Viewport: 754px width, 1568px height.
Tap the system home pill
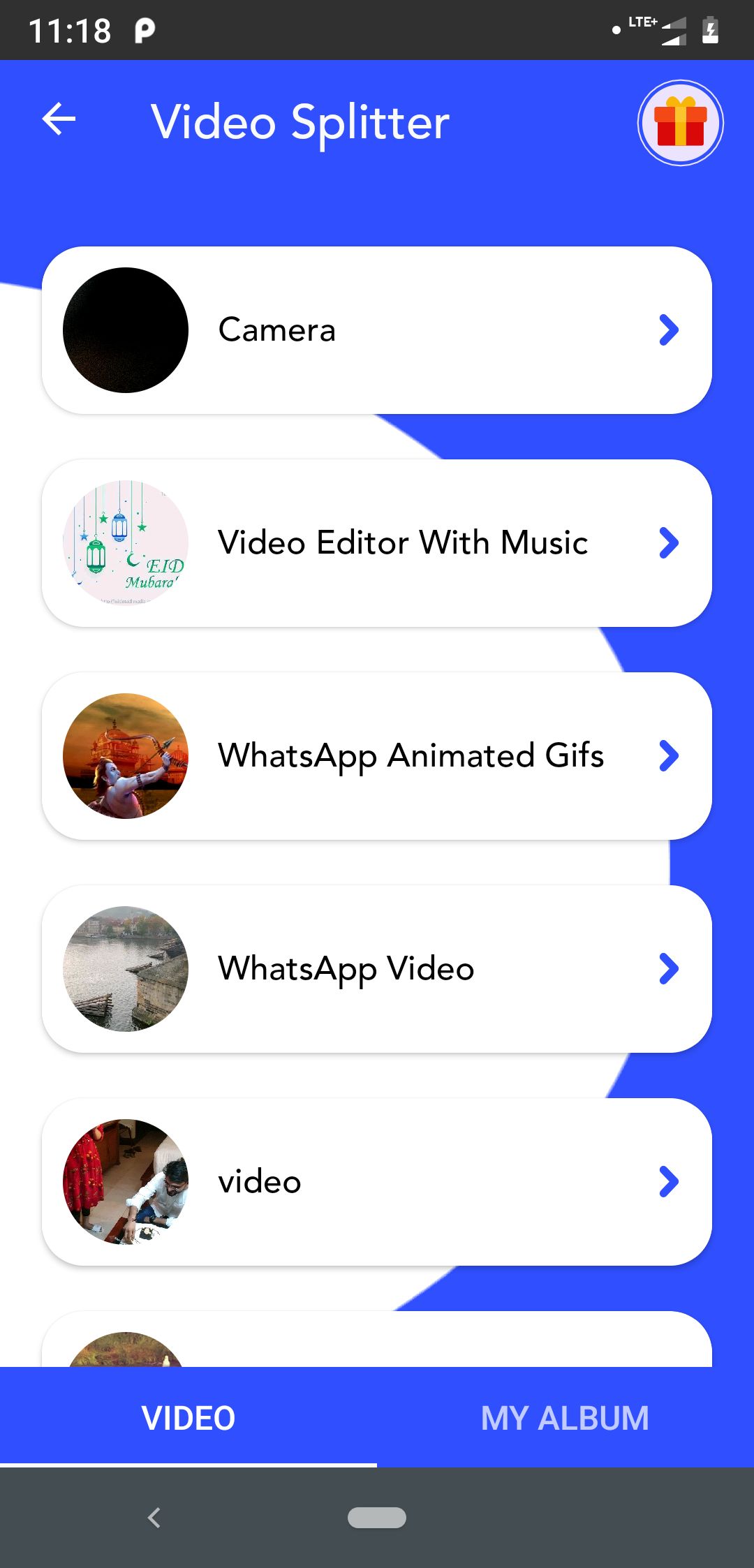pos(377,1518)
